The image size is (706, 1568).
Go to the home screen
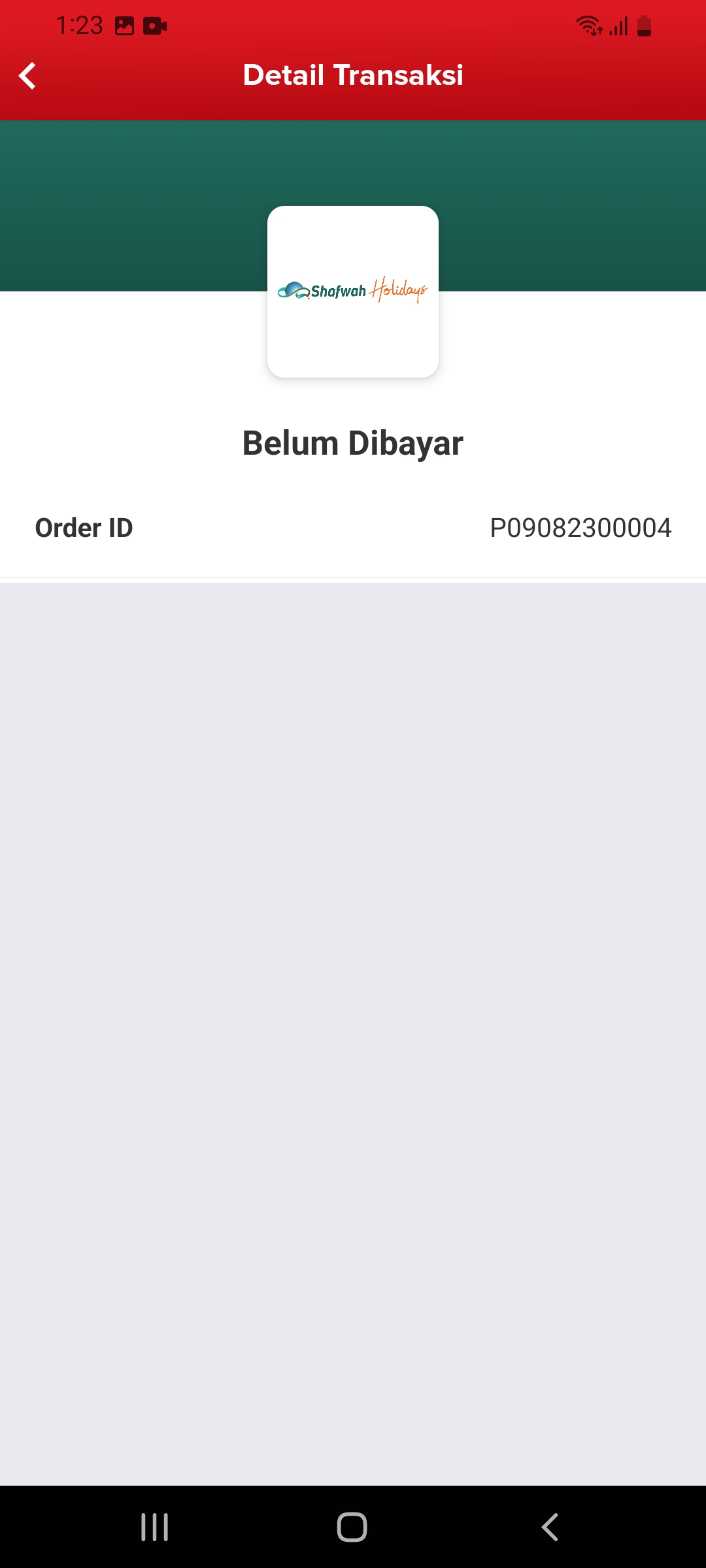(x=352, y=1527)
